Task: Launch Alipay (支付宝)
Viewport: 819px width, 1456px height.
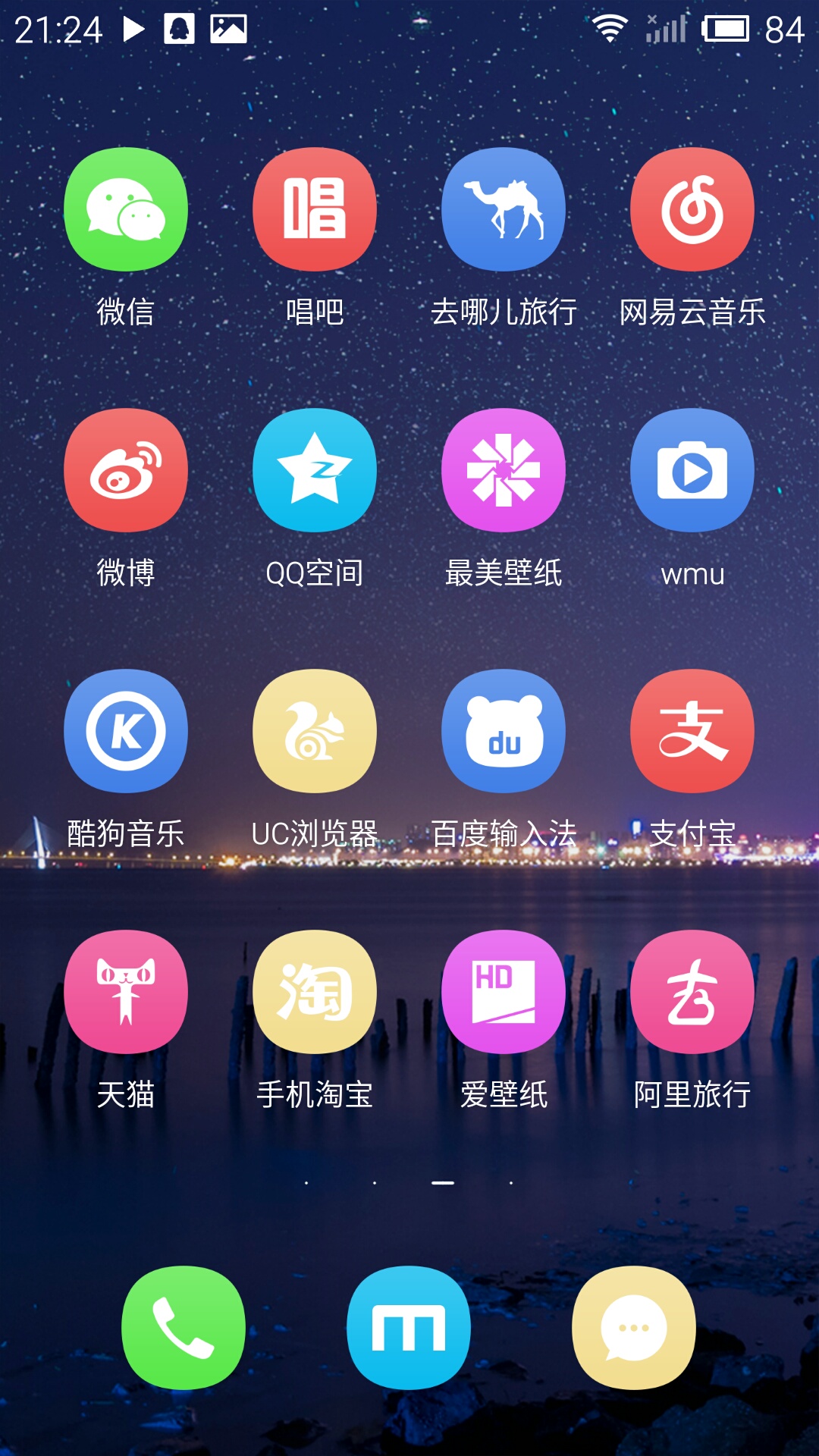Action: point(692,731)
